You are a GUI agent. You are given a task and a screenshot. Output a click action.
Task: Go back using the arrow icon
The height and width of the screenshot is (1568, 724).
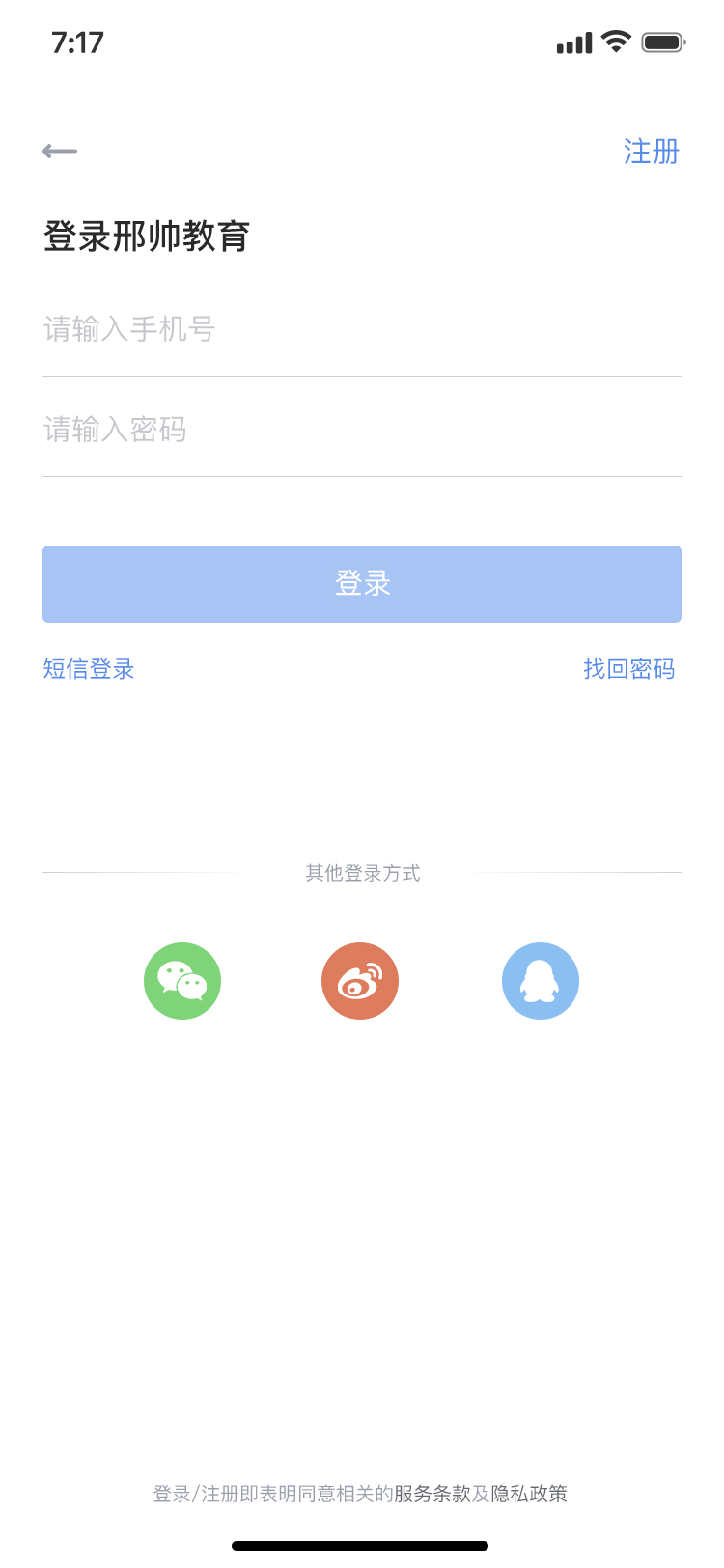60,151
